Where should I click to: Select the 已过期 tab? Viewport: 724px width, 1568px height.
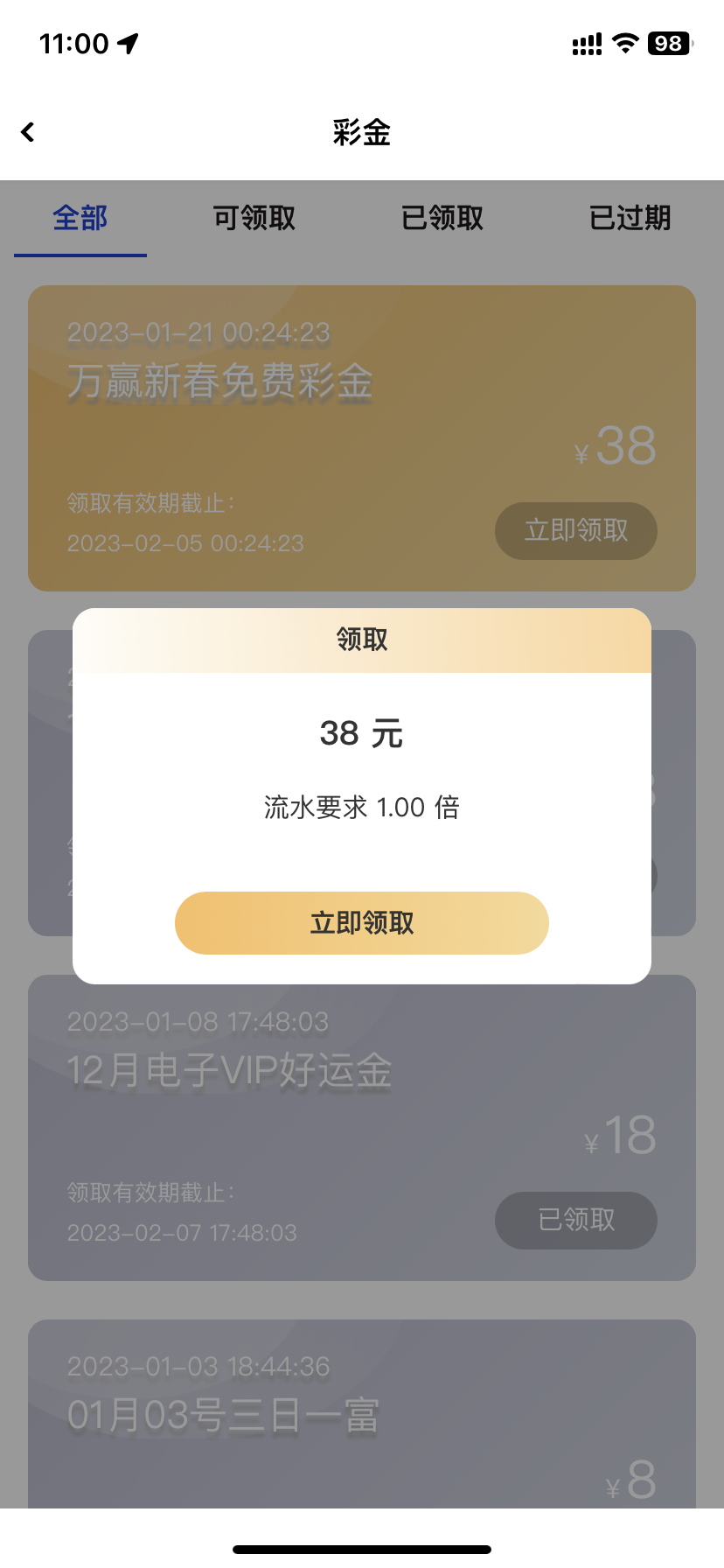click(630, 218)
